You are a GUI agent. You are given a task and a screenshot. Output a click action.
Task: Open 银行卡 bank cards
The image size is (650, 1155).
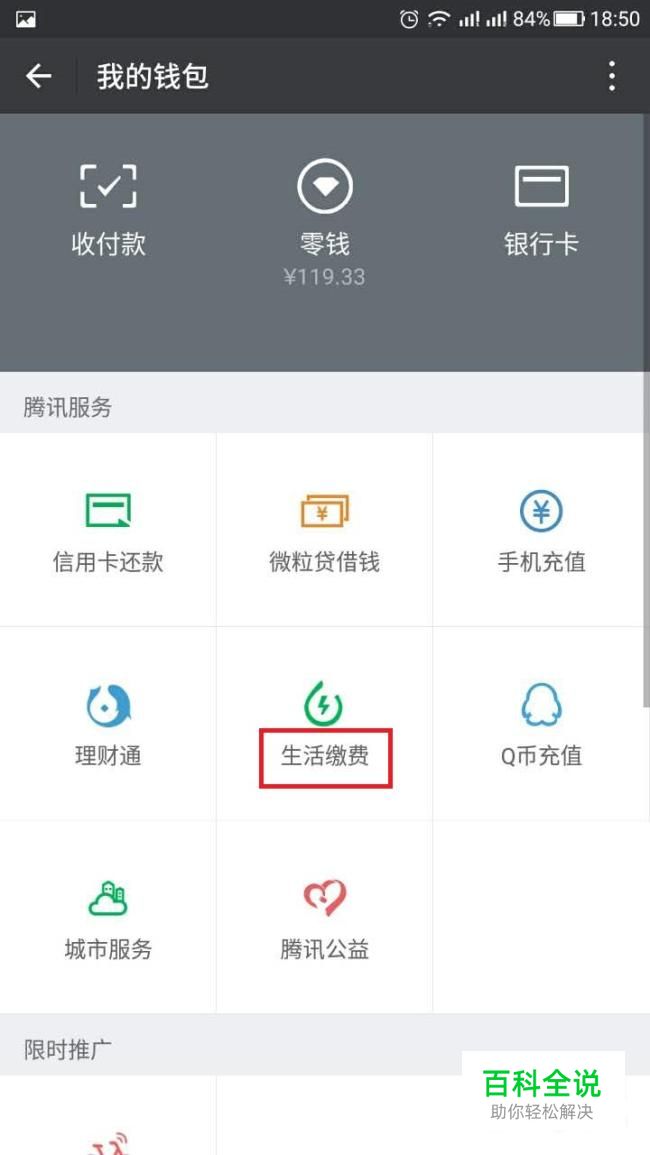(x=541, y=210)
